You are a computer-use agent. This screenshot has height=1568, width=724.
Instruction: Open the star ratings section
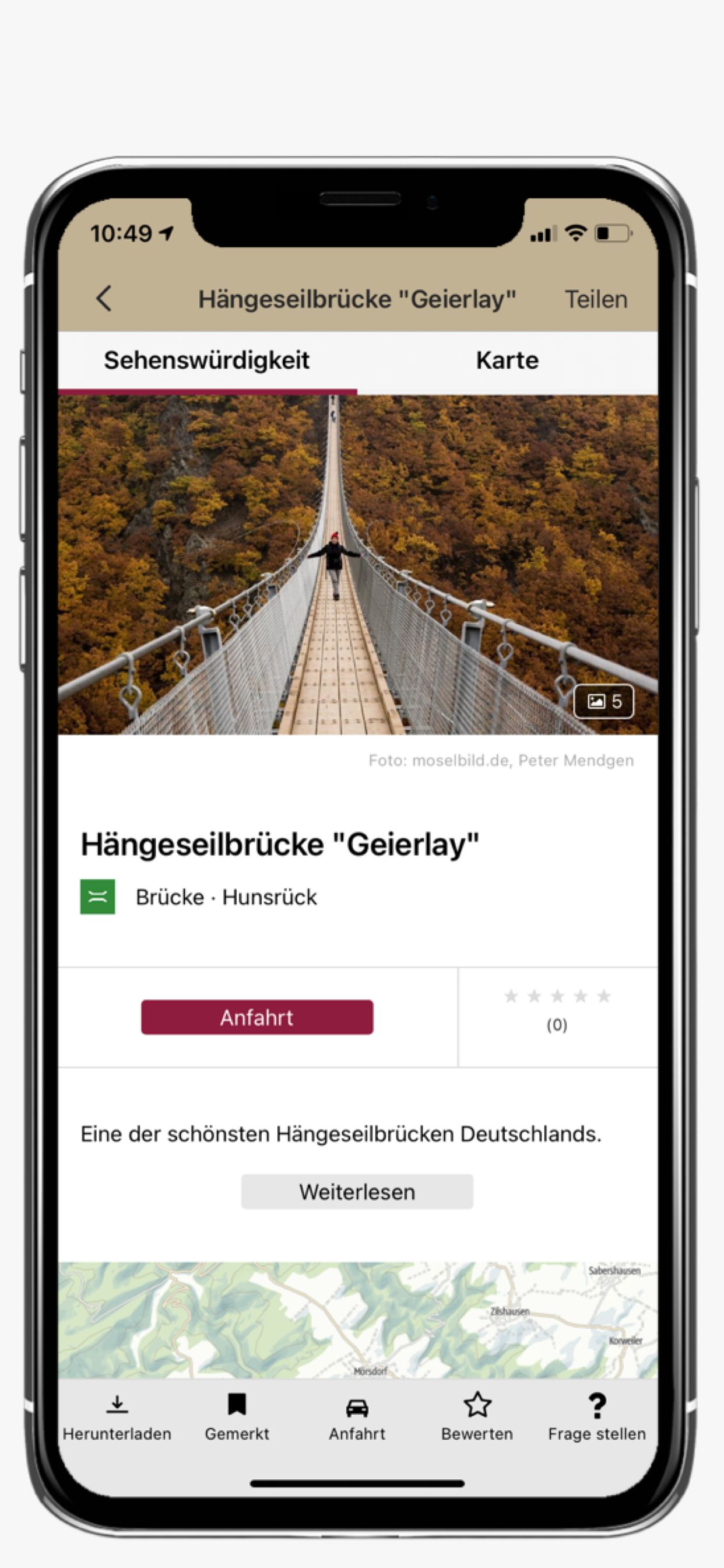tap(557, 1010)
